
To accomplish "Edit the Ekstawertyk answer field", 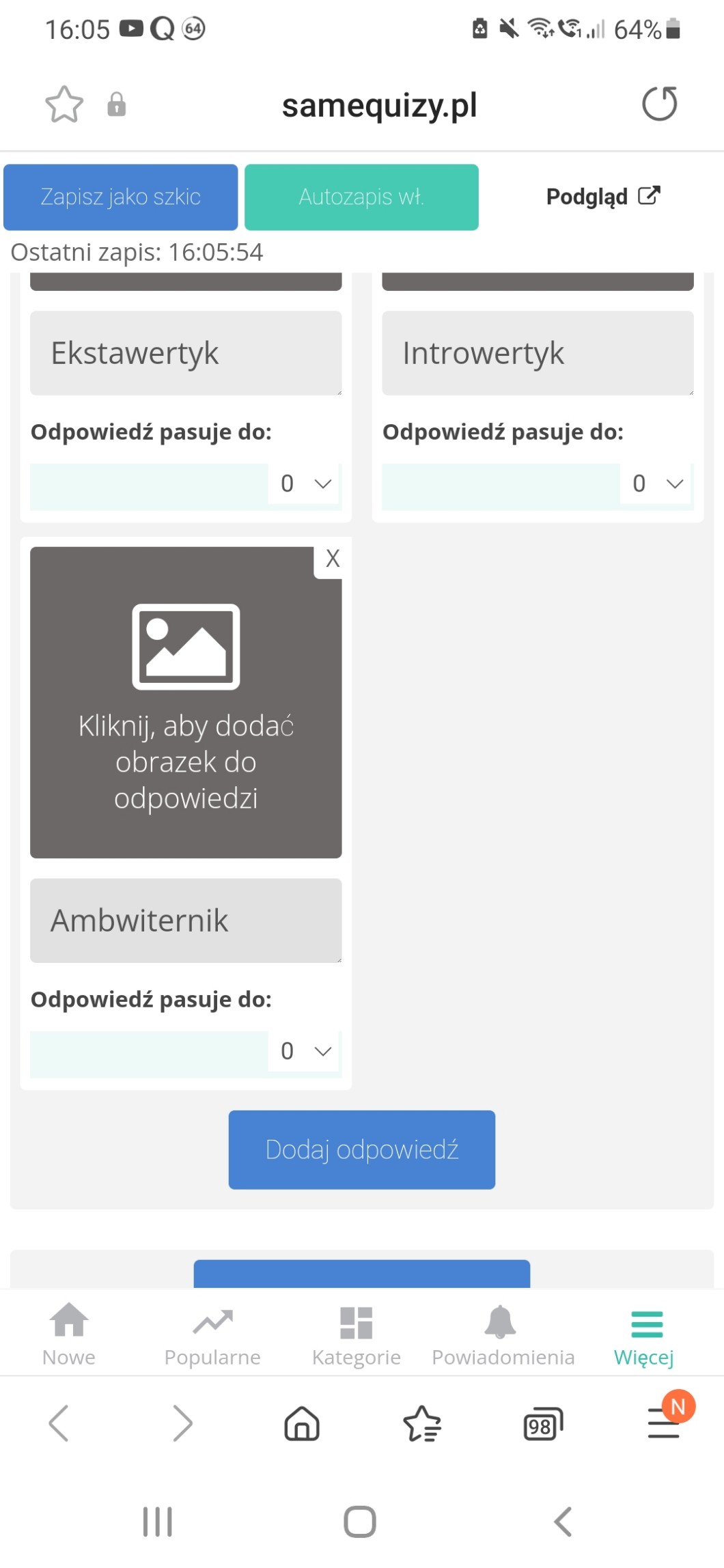I will (186, 353).
